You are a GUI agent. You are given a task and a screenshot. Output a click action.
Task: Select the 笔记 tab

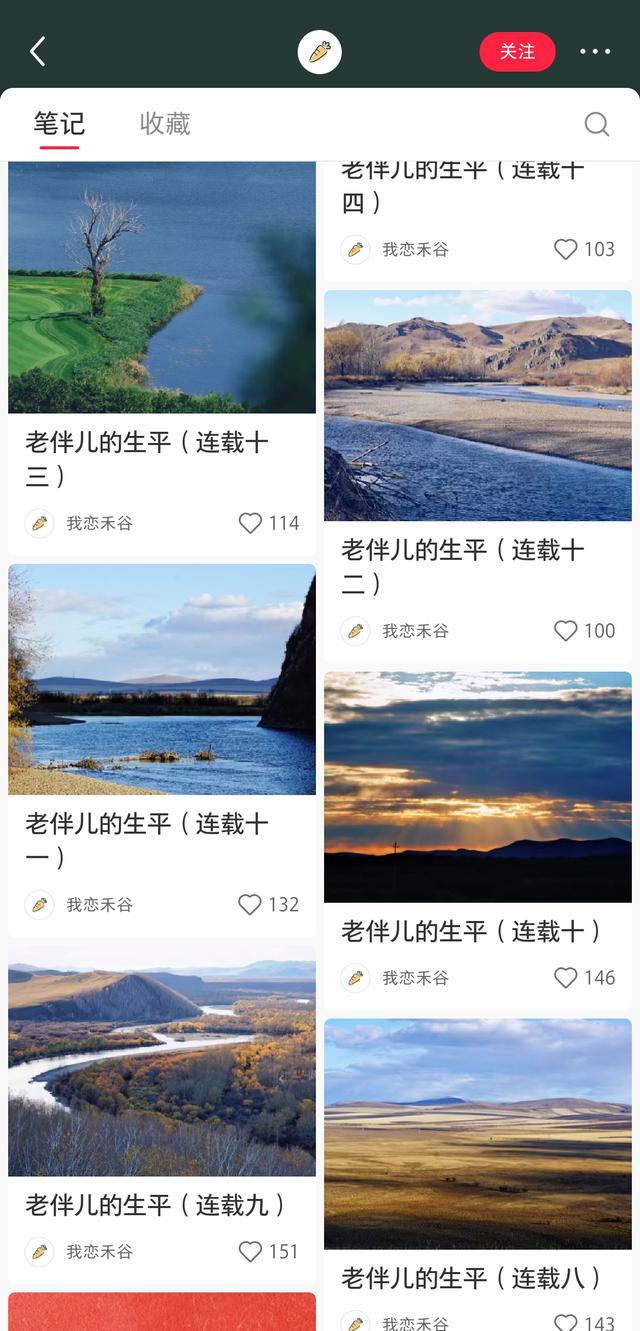coord(59,124)
